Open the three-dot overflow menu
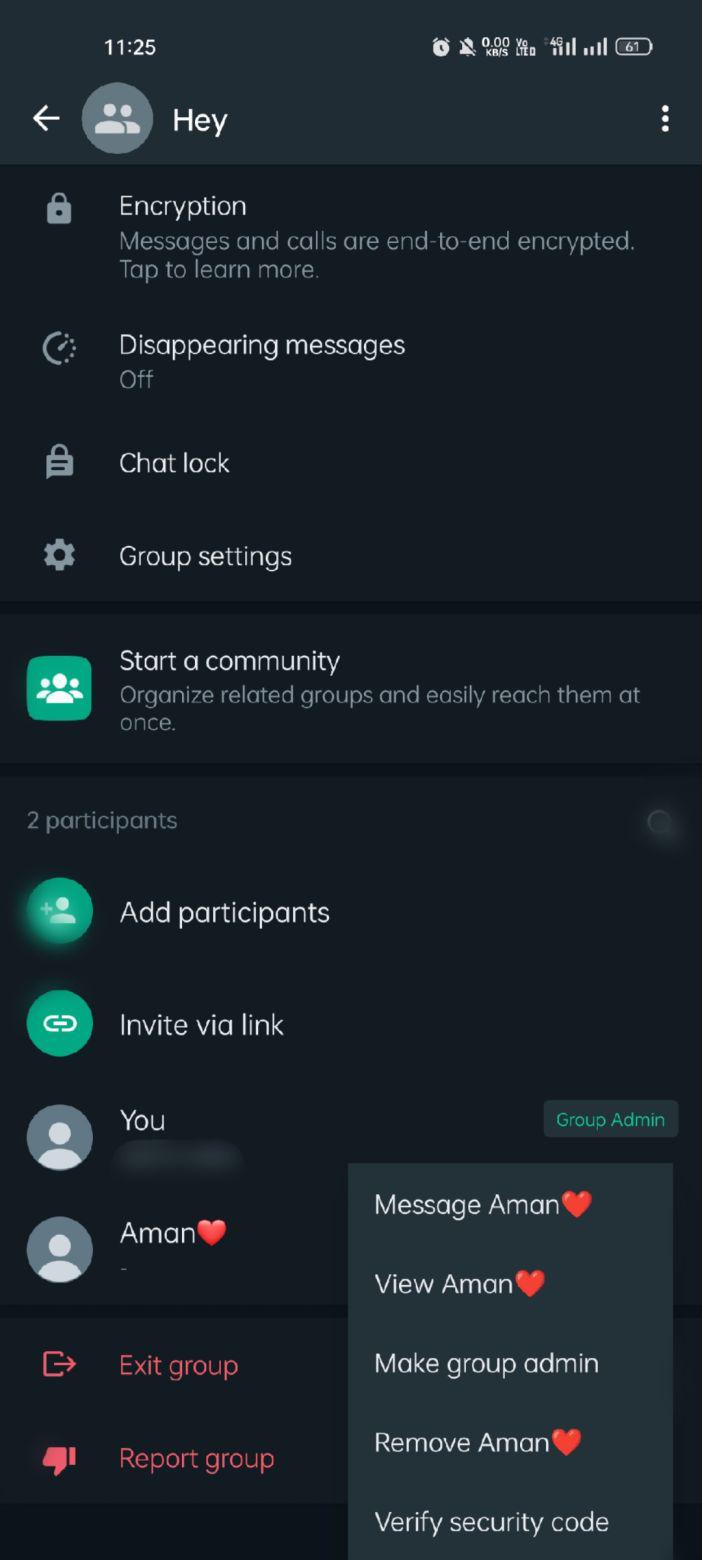This screenshot has height=1560, width=702. tap(665, 119)
